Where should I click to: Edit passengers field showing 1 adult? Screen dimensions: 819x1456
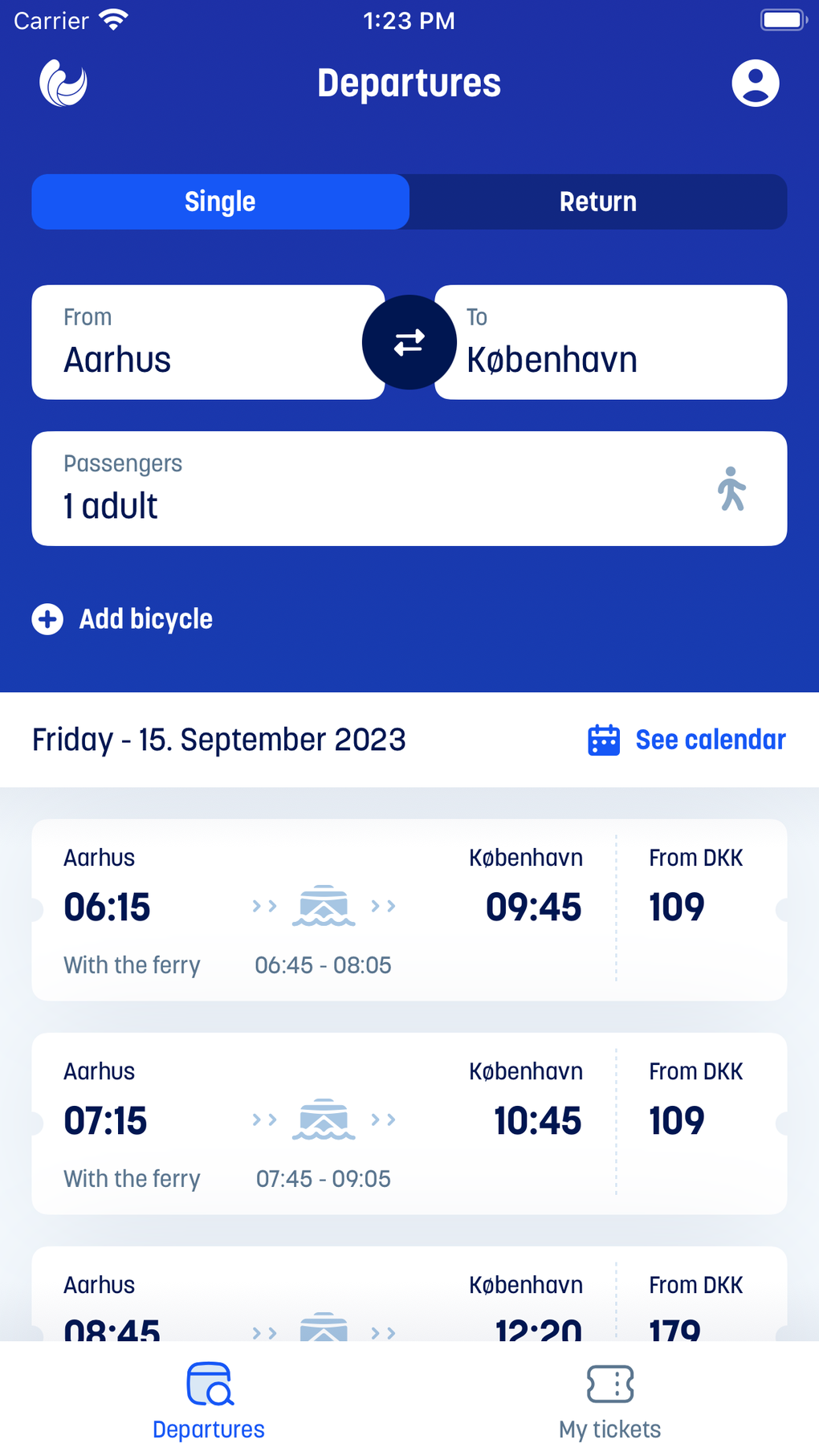[409, 488]
